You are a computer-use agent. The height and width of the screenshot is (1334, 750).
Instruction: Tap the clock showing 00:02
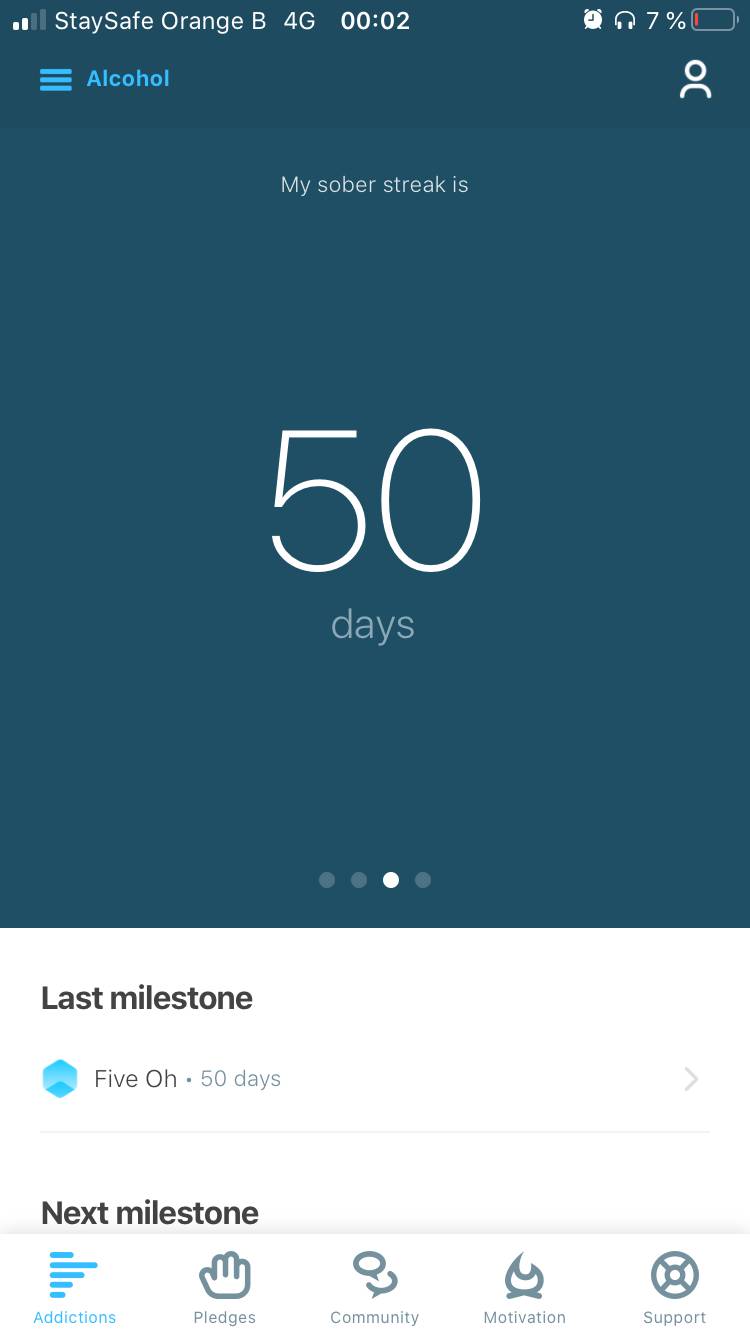374,20
